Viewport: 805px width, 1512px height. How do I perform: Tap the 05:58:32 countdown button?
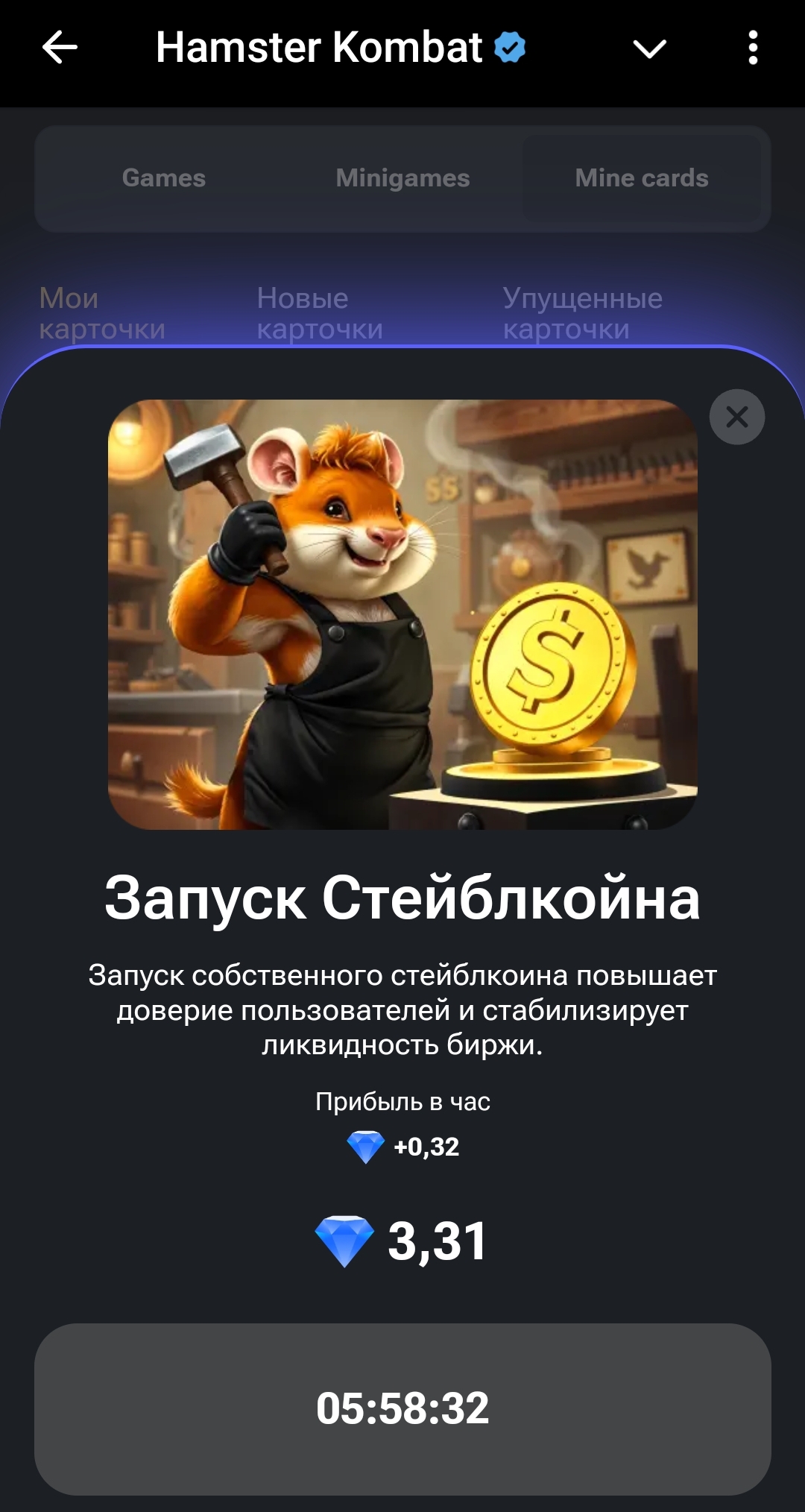[402, 1409]
